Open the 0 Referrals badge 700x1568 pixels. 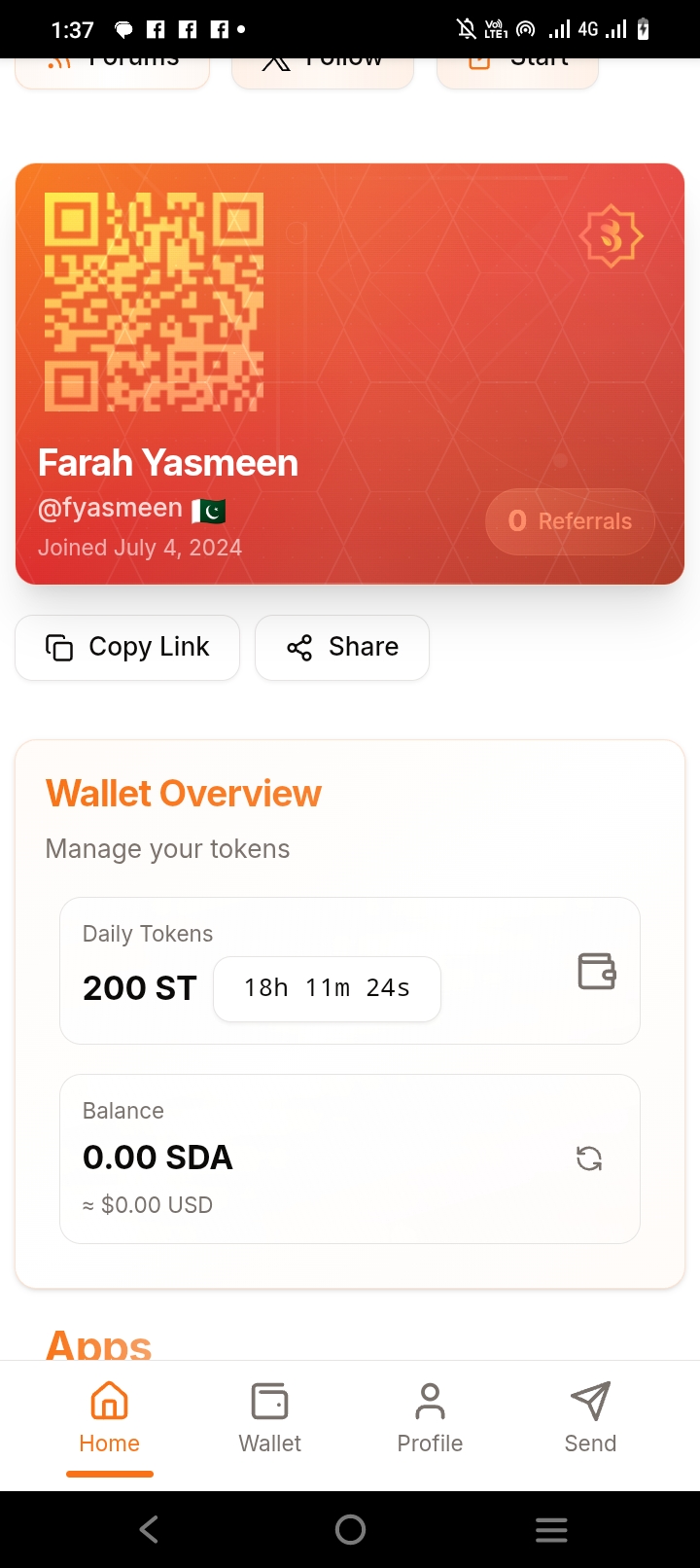point(570,522)
